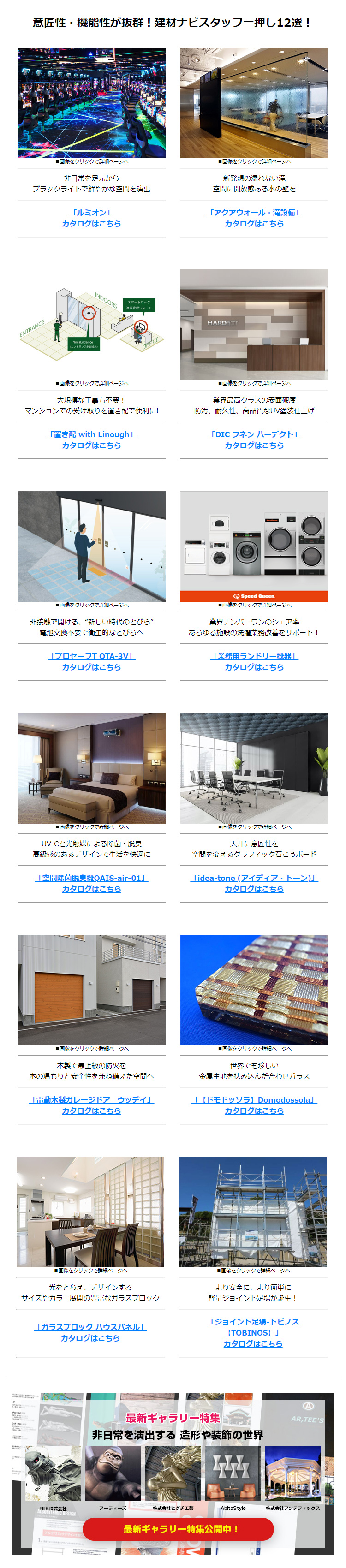
Task: Tap the woven metal laminated glass image
Action: click(x=253, y=990)
